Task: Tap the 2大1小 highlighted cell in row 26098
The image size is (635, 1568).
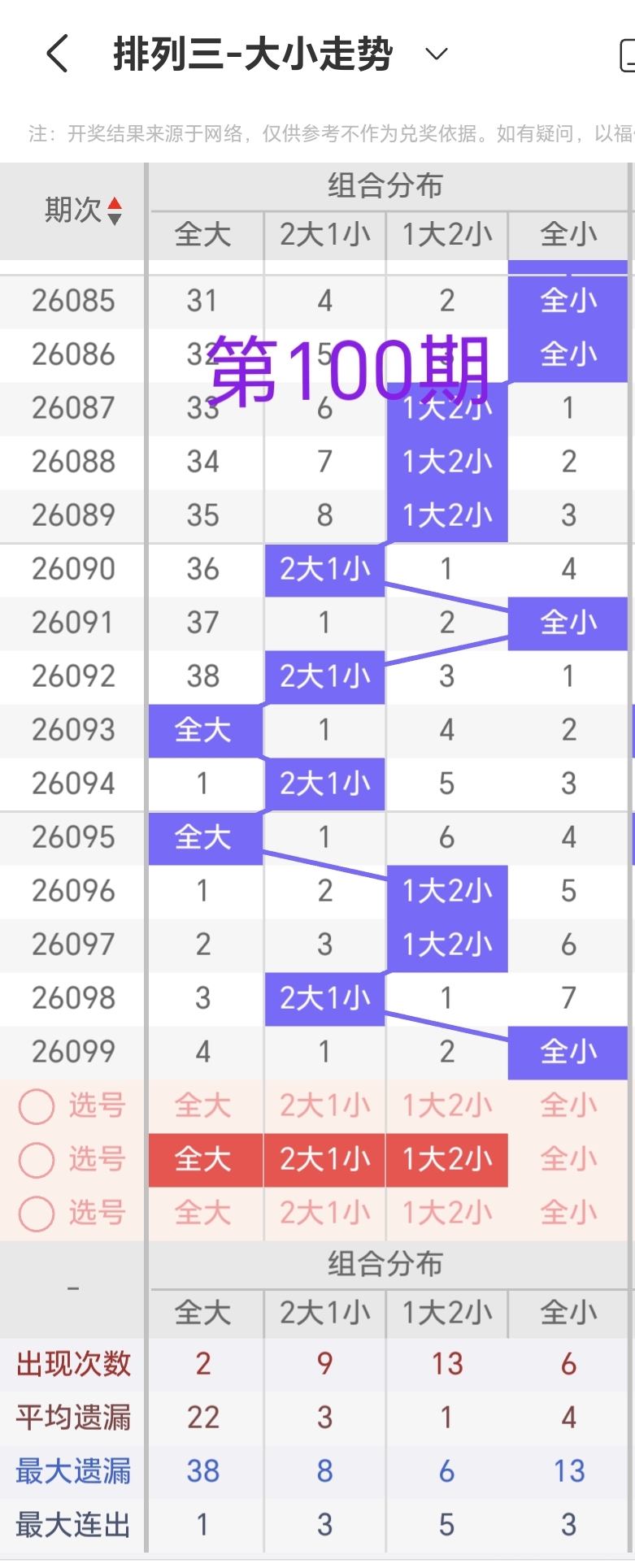Action: coord(325,998)
